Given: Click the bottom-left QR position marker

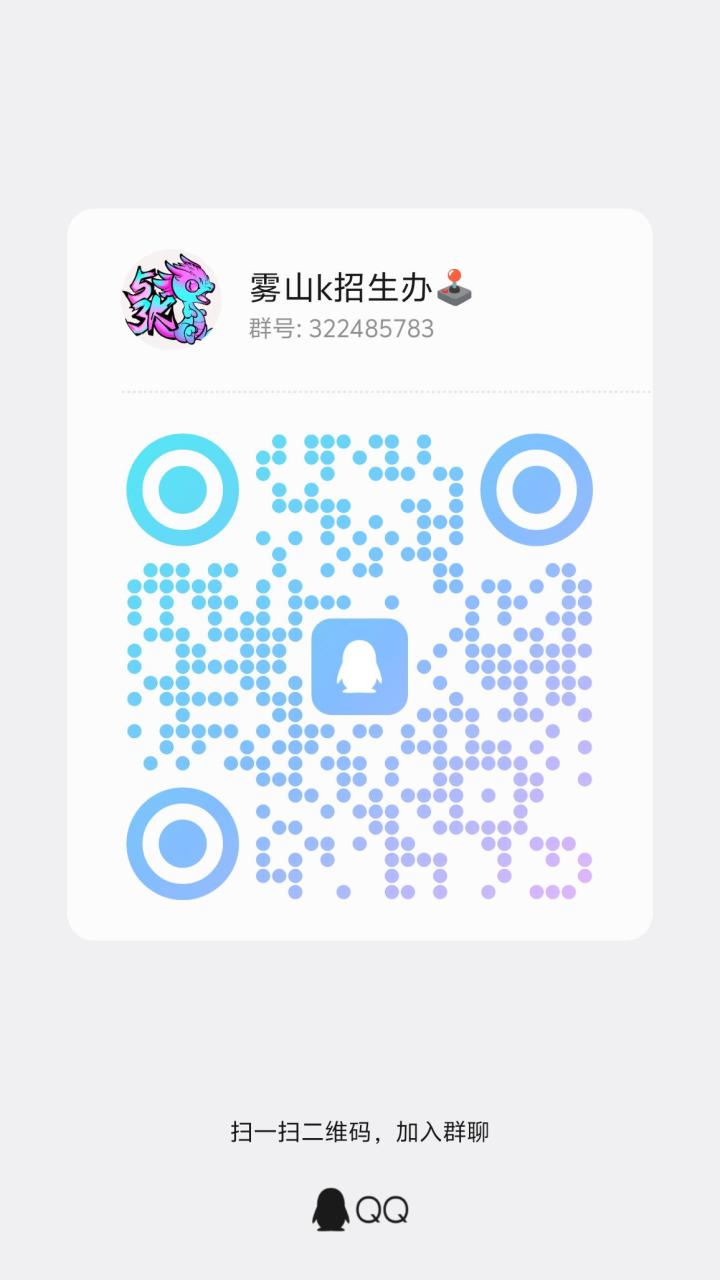Looking at the screenshot, I should pos(181,843).
